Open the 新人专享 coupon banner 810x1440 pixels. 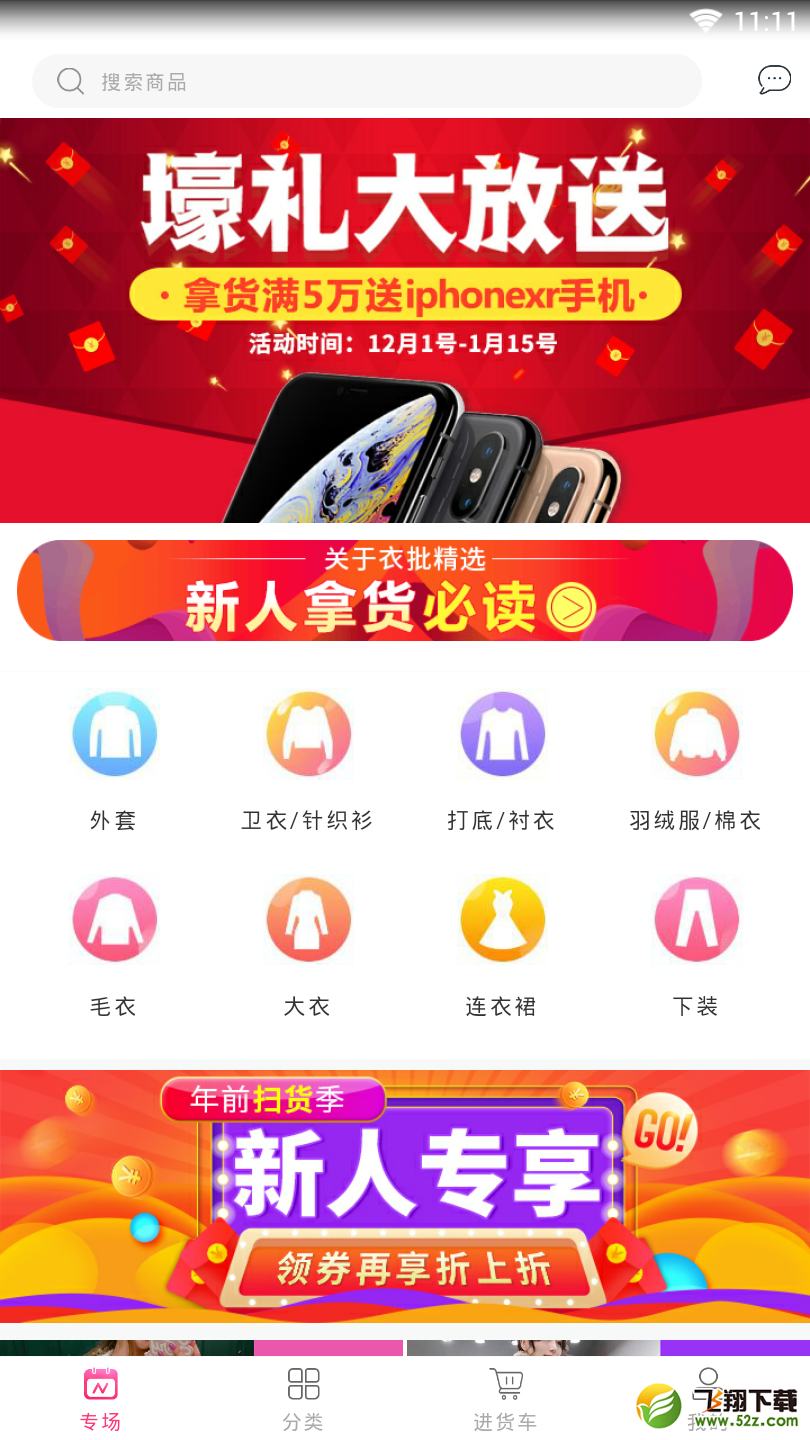click(x=405, y=1196)
